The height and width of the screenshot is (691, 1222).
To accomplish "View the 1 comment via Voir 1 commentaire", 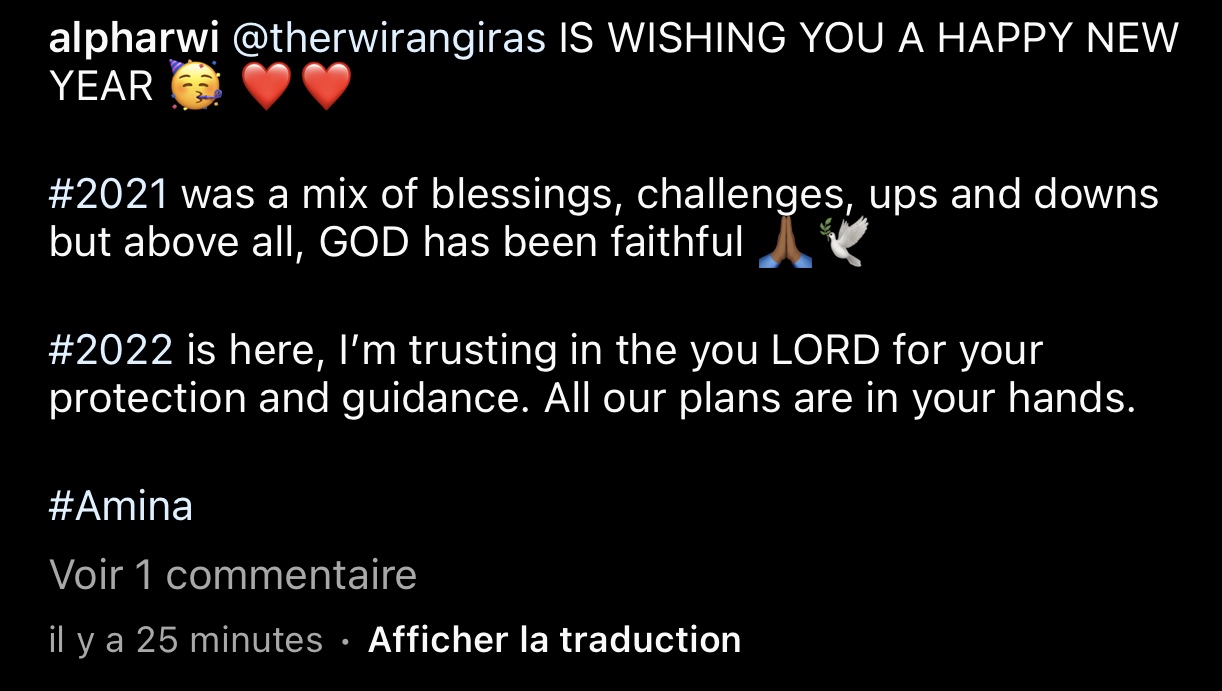I will tap(232, 575).
